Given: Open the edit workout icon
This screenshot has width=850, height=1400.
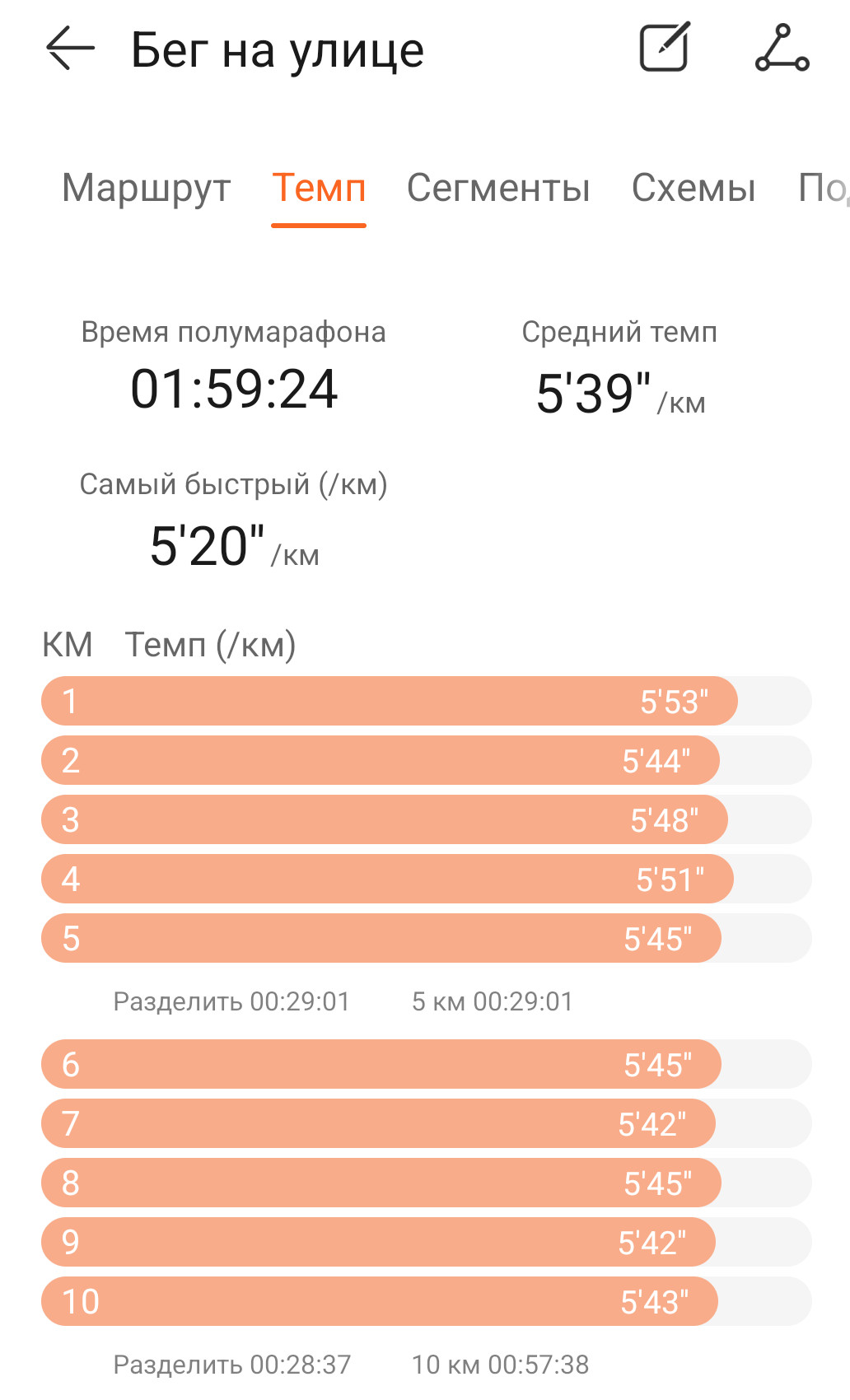Looking at the screenshot, I should [x=665, y=47].
